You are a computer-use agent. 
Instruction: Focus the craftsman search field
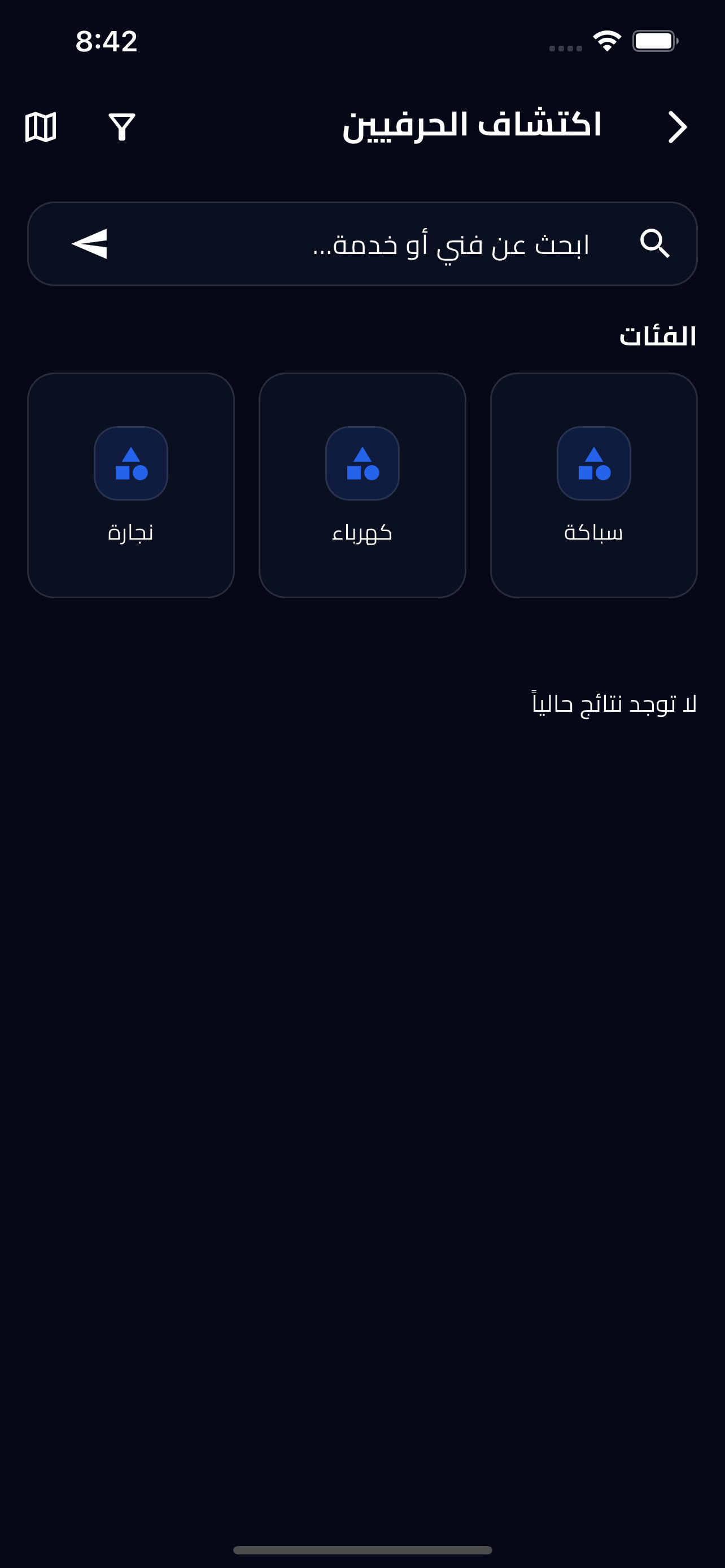[x=362, y=244]
